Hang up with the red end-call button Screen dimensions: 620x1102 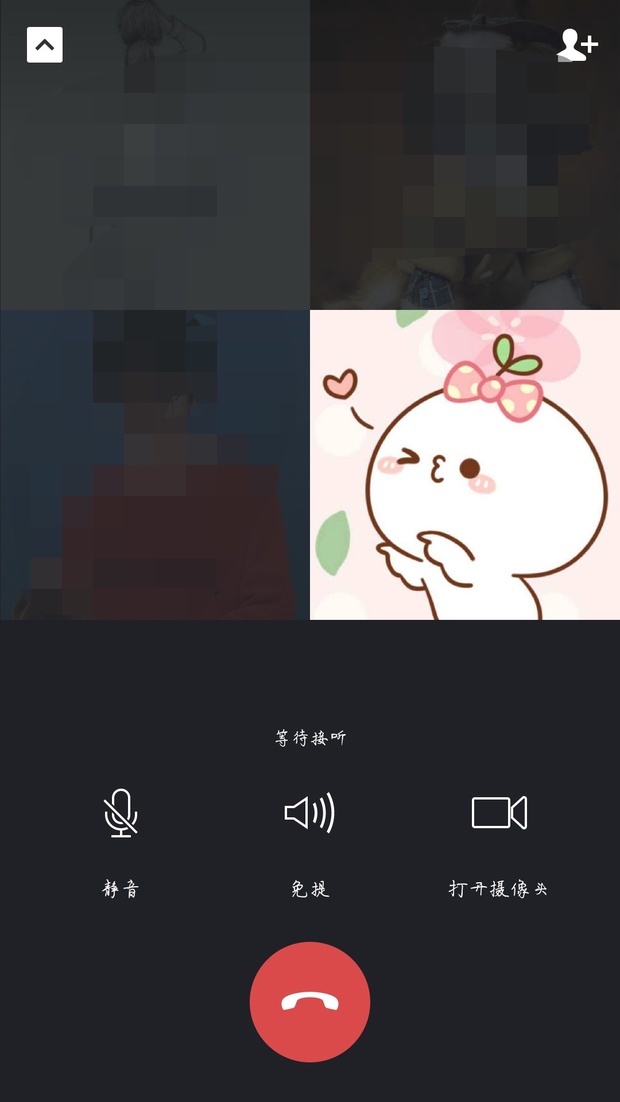(310, 1001)
